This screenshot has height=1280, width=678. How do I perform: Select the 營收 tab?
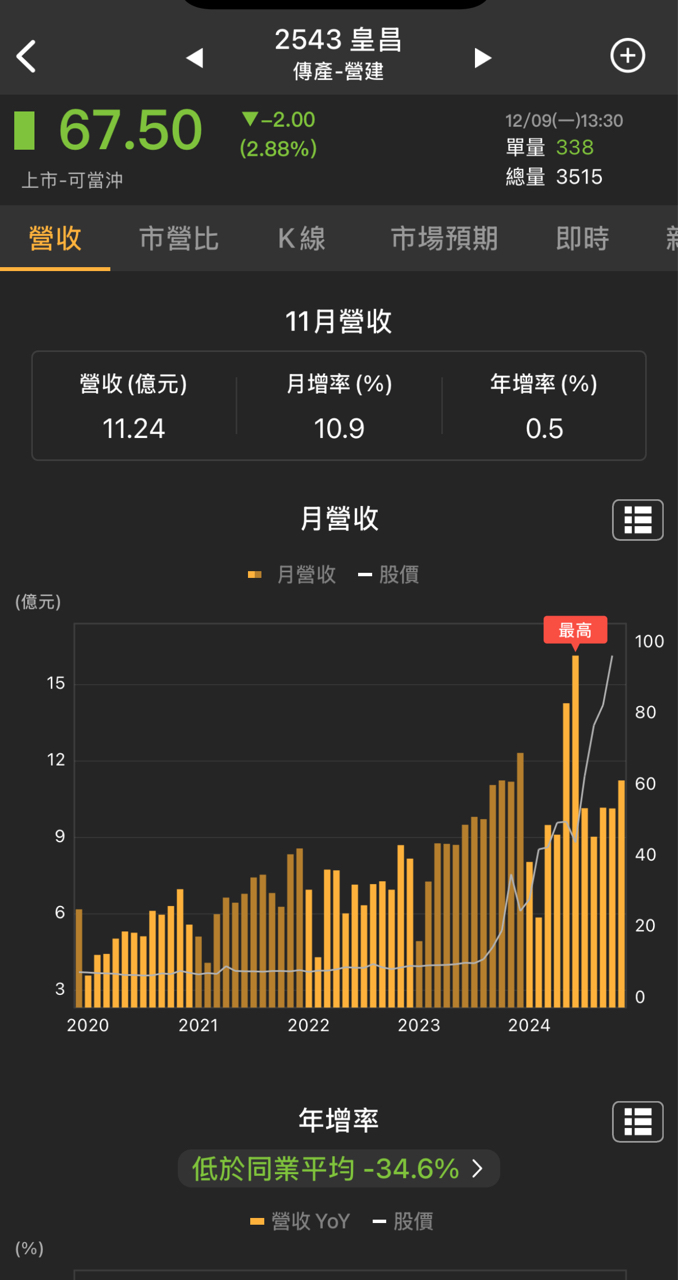pyautogui.click(x=55, y=239)
